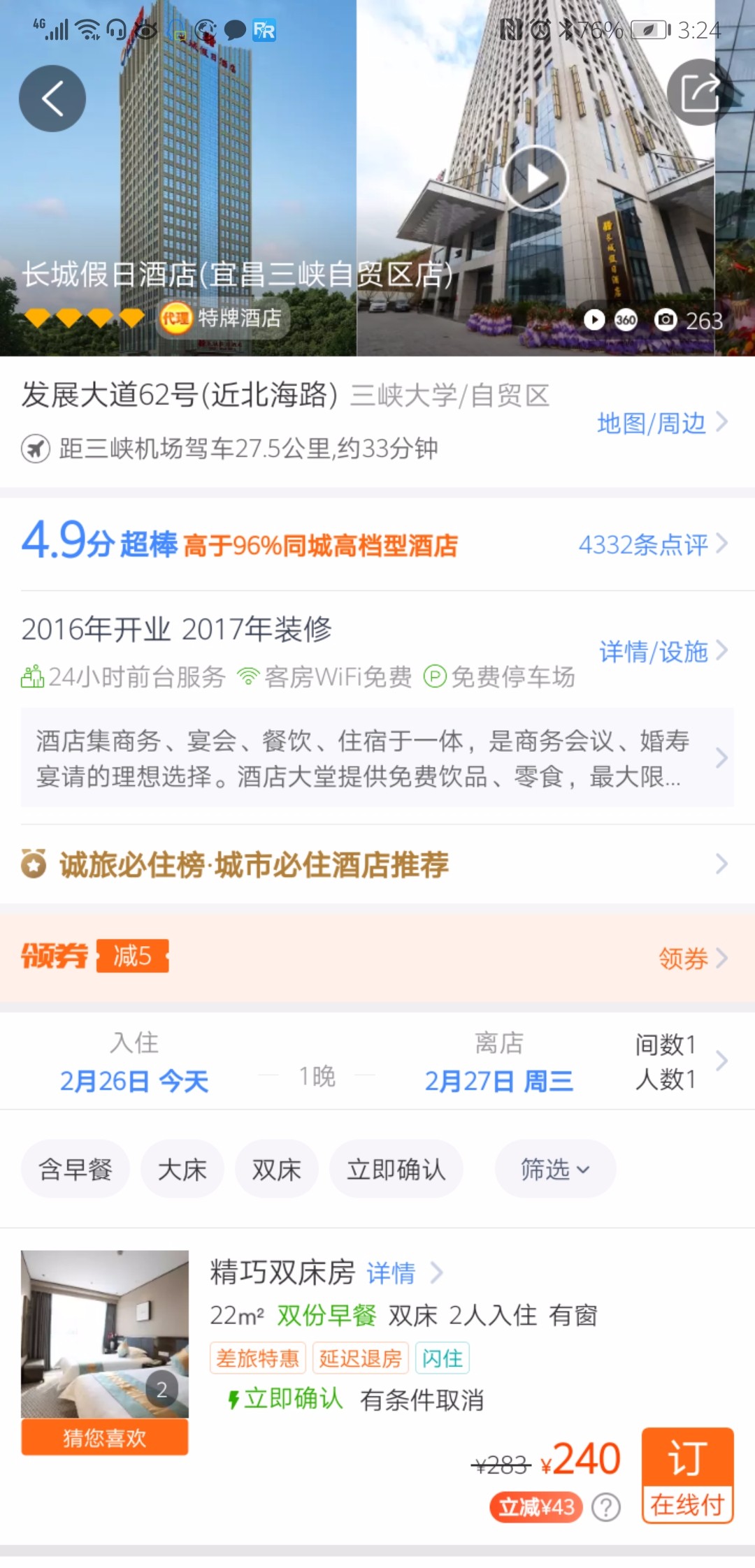755x1568 pixels.
Task: Open the 筛选 dropdown
Action: [555, 1169]
